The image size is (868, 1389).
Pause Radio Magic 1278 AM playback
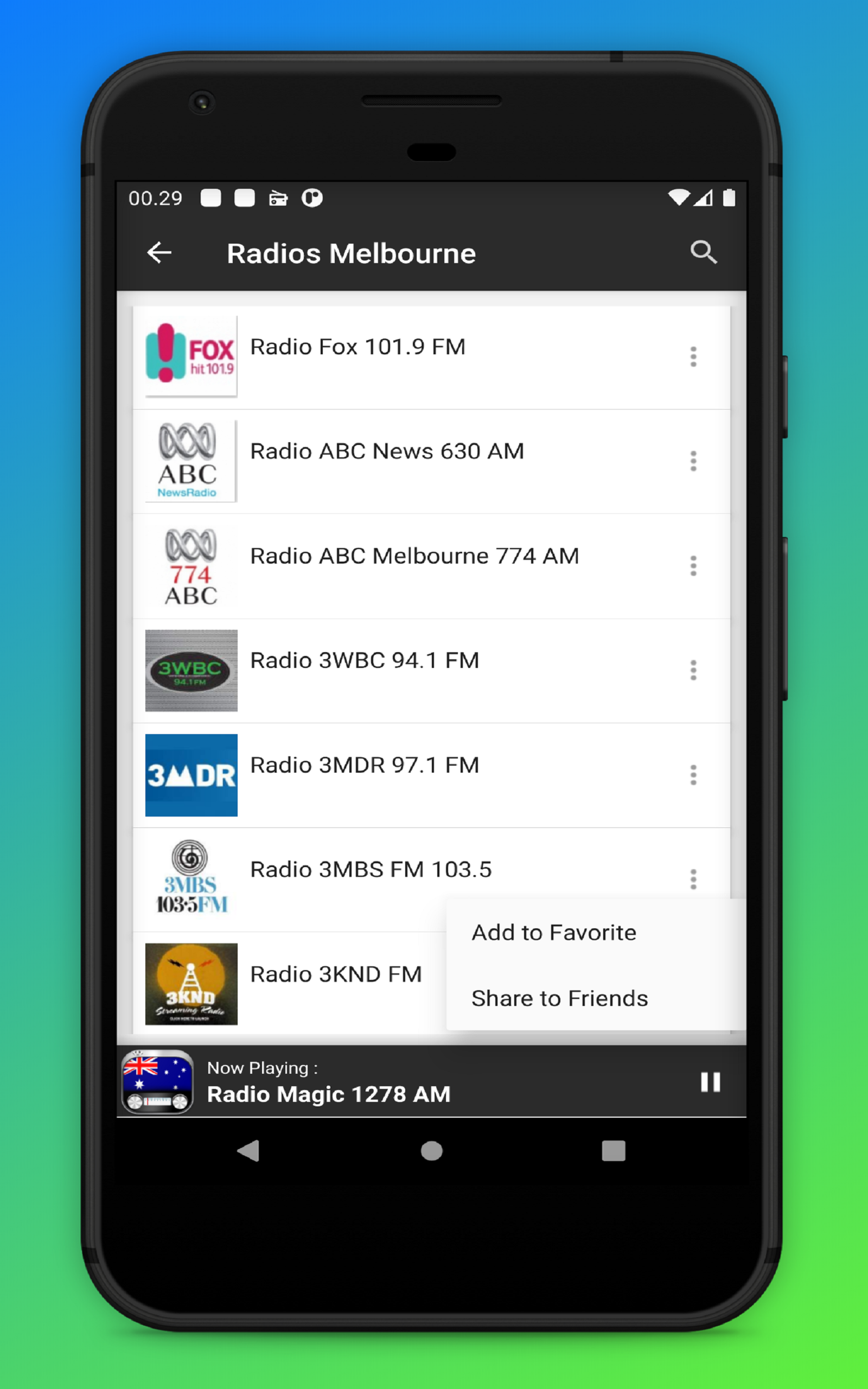[x=710, y=1082]
